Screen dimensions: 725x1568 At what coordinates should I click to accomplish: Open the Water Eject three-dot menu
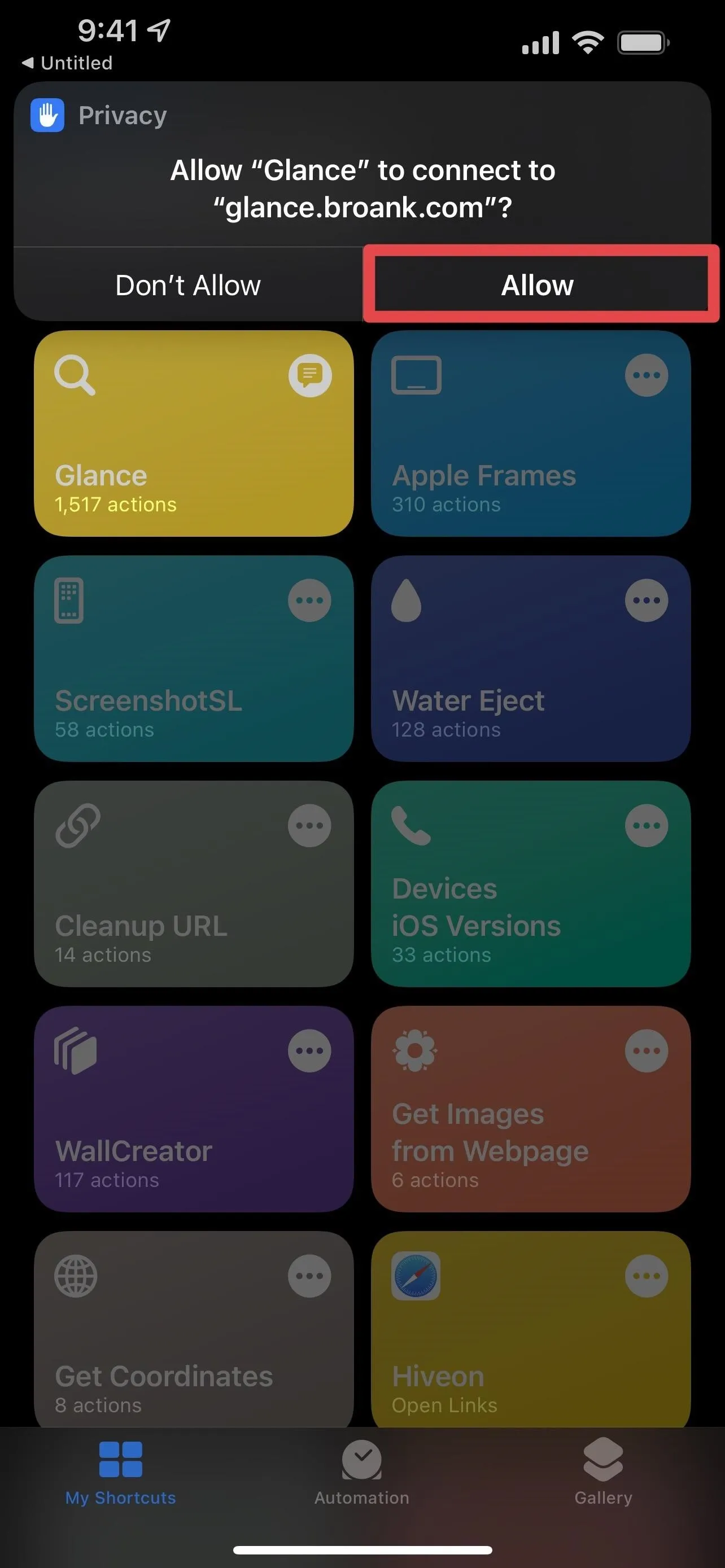(647, 600)
